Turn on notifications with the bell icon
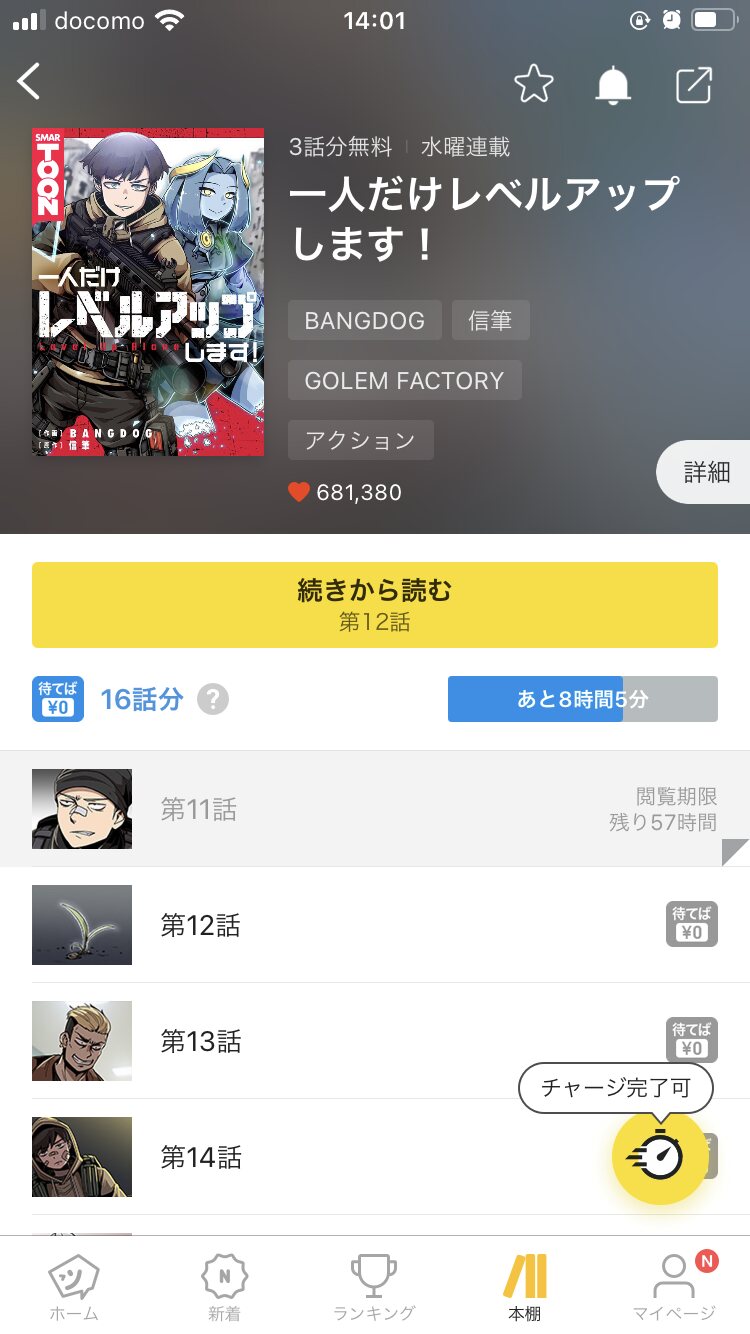Image resolution: width=750 pixels, height=1334 pixels. pos(613,86)
